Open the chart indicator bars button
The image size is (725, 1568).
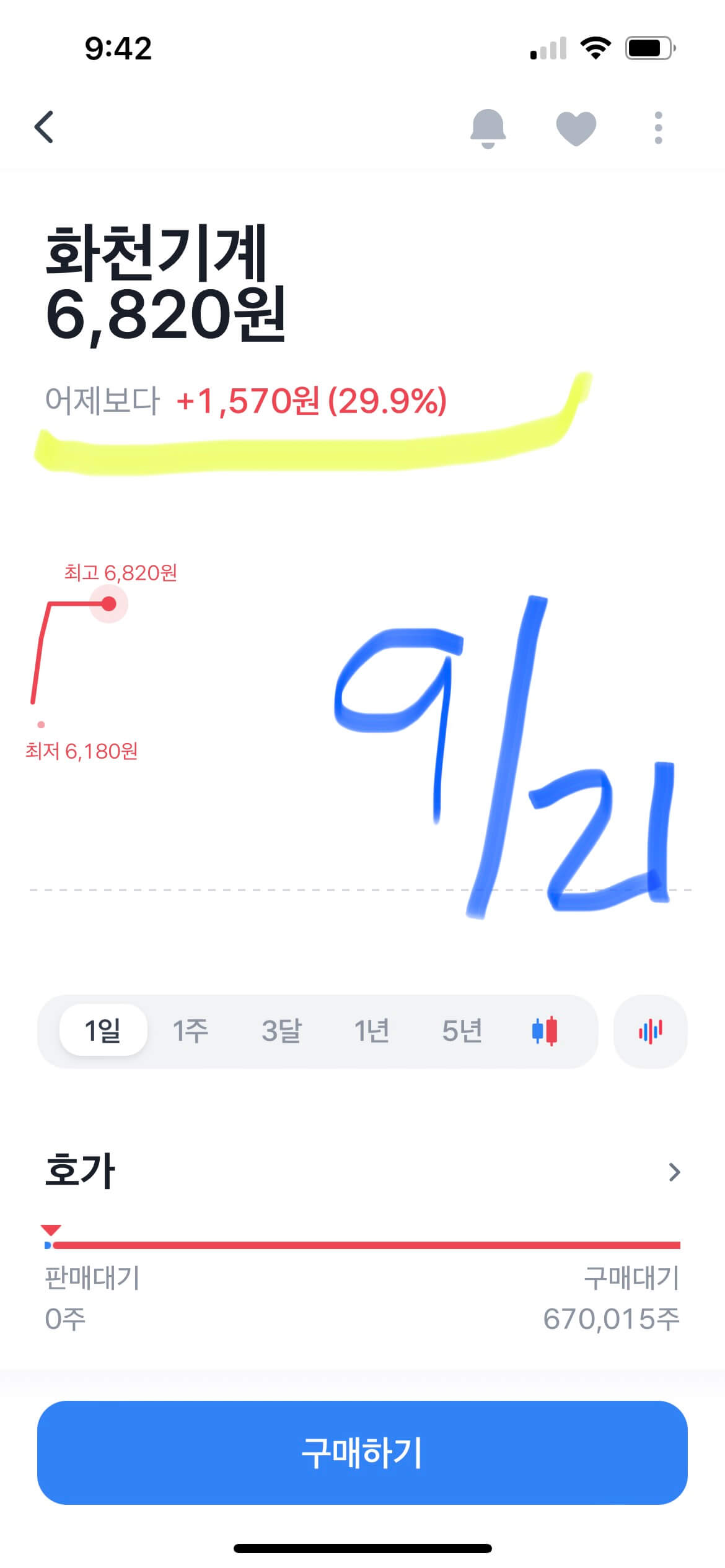pyautogui.click(x=650, y=1031)
